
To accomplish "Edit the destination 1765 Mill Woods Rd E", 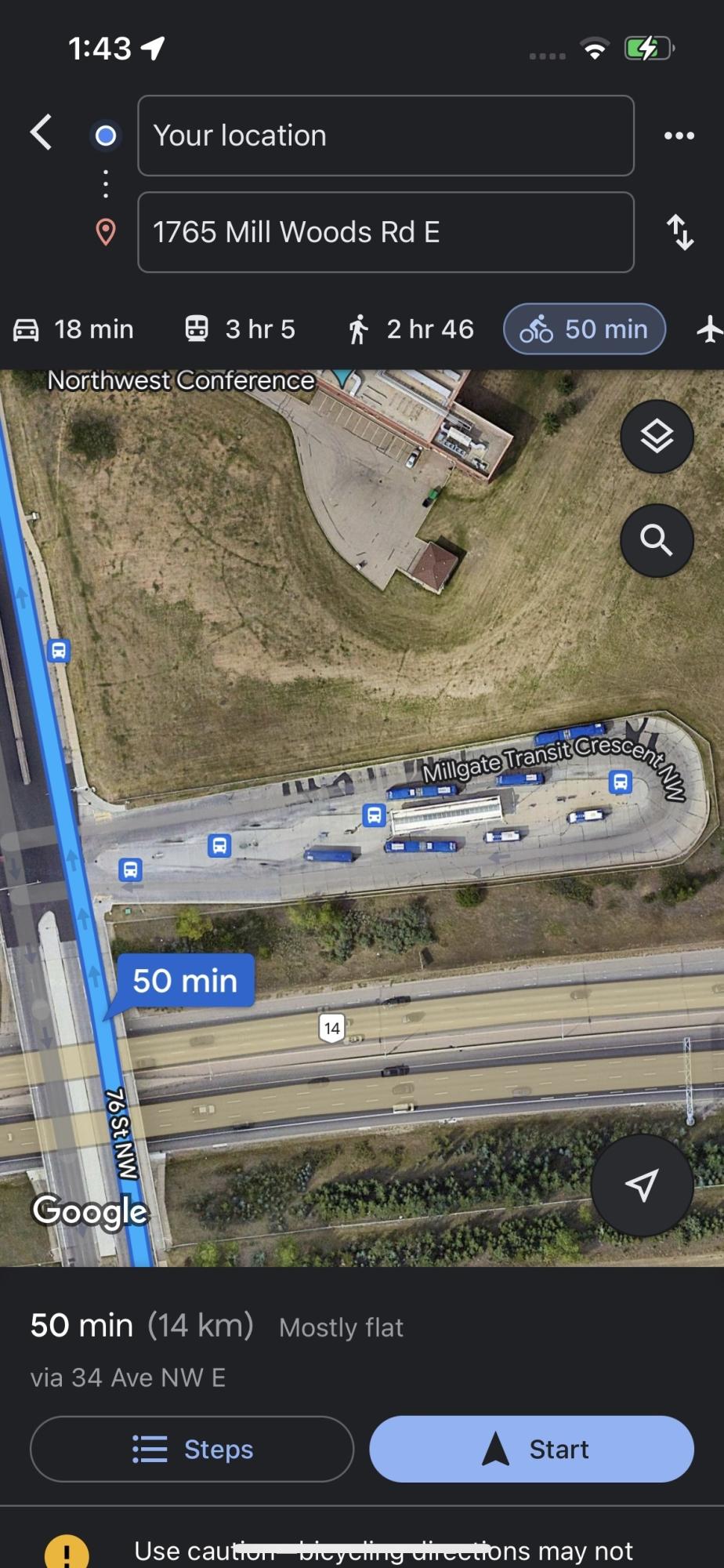I will [x=385, y=232].
